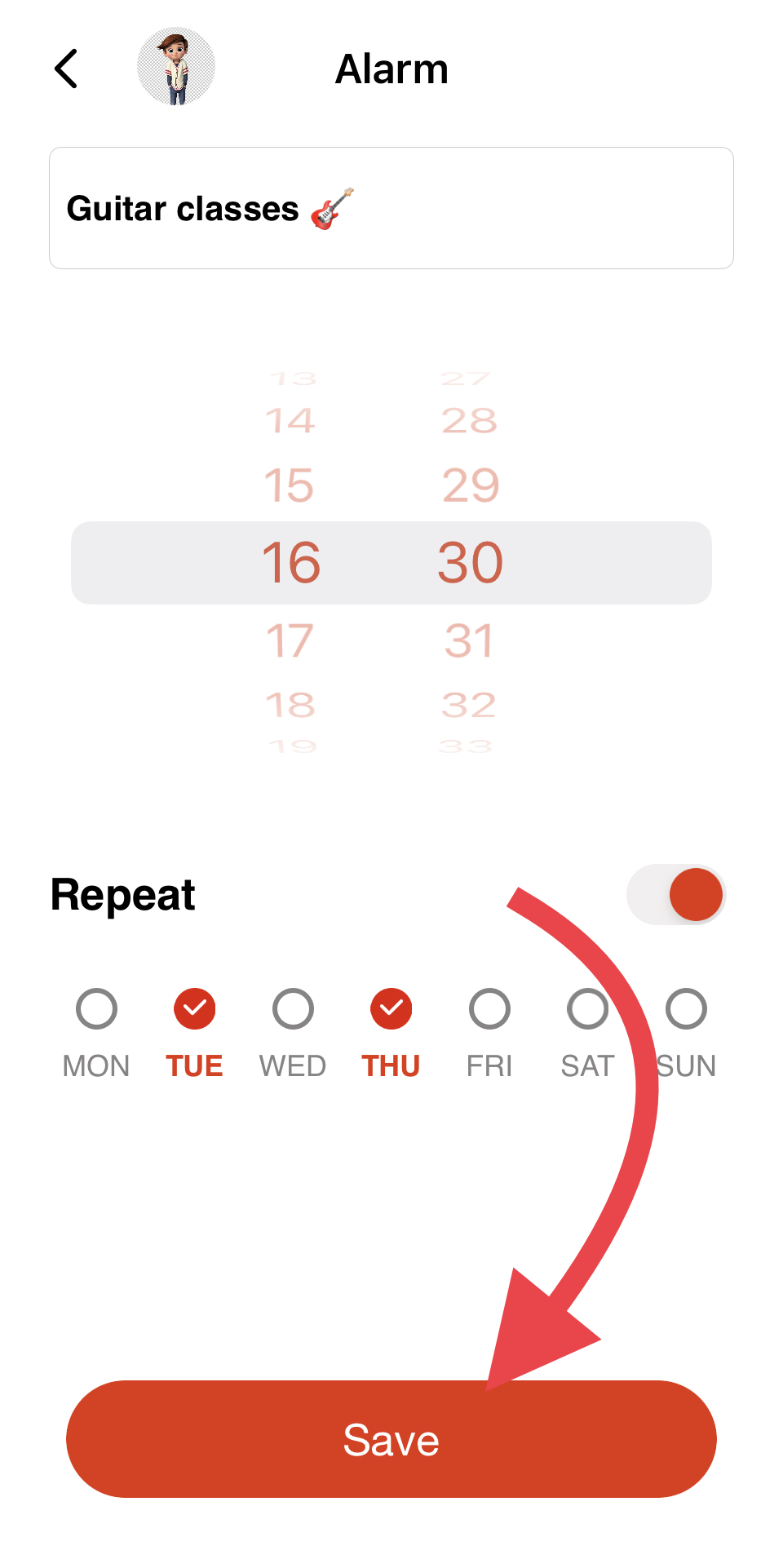This screenshot has width=783, height=1568.
Task: Deselect Tuesday from the repeat days
Action: [193, 1008]
